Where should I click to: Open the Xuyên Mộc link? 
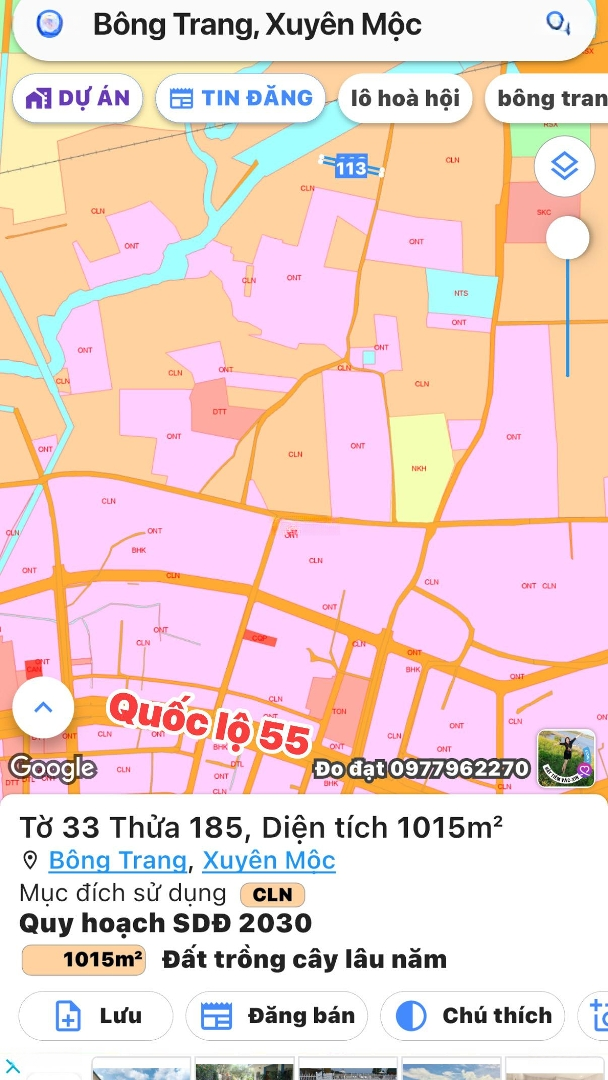(269, 860)
